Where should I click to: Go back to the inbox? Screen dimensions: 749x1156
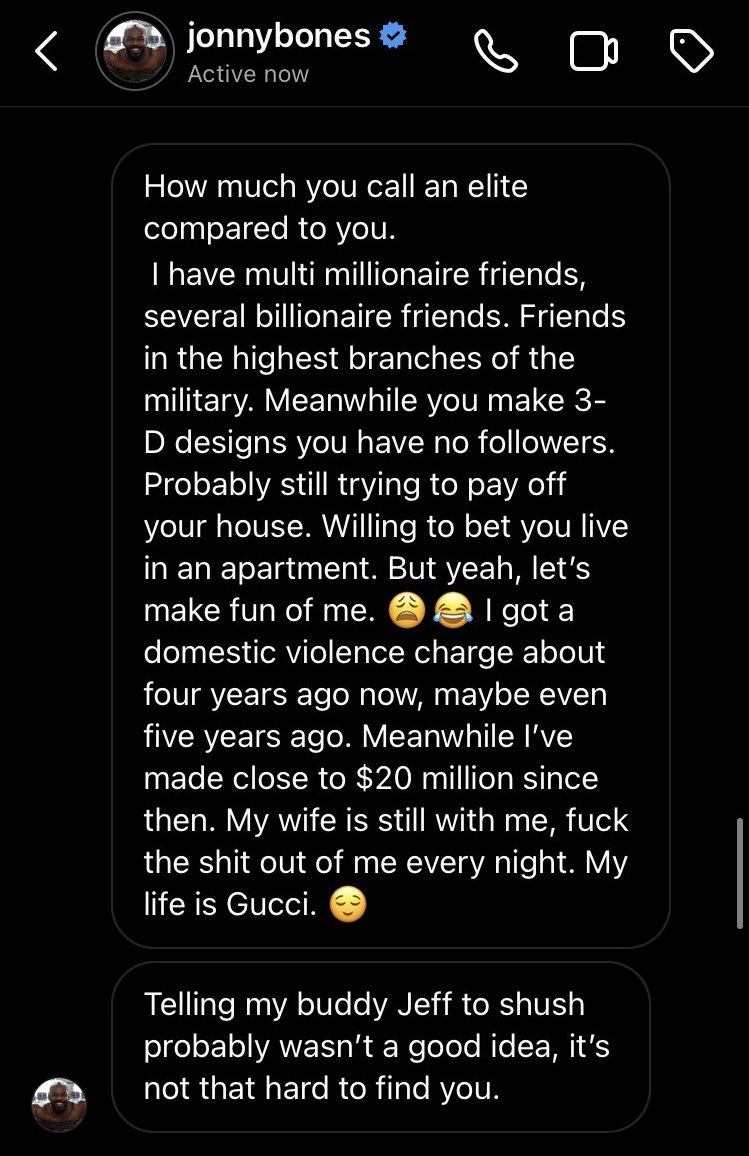point(47,52)
